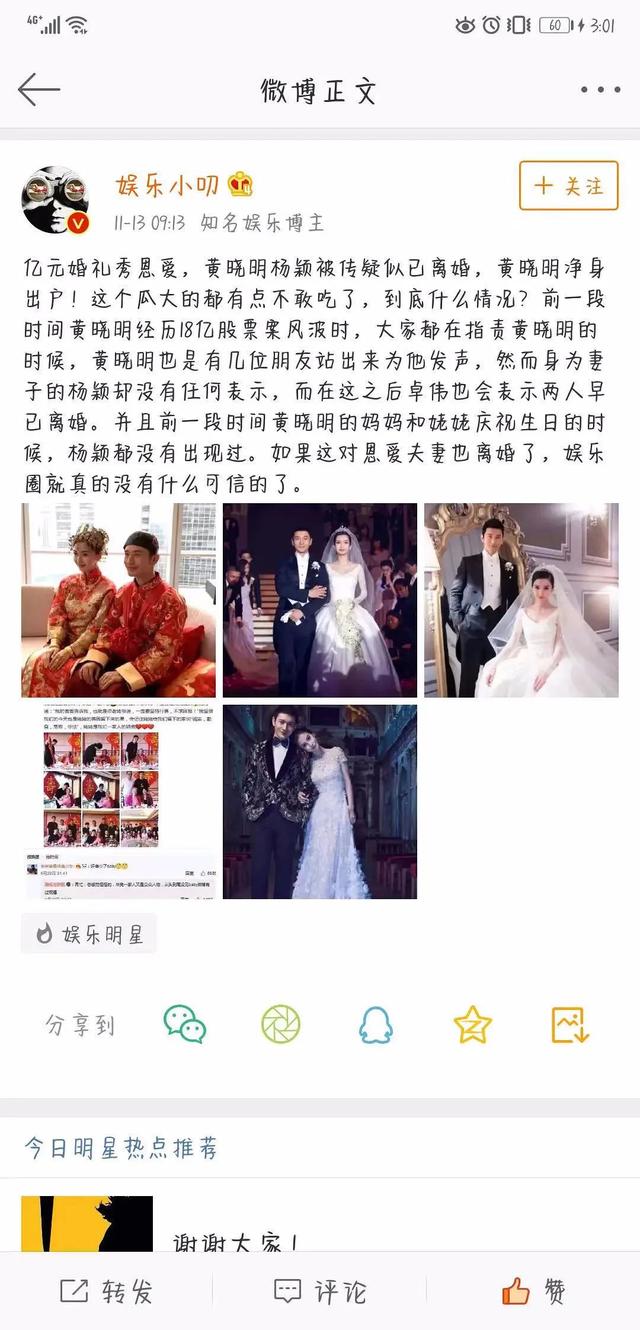Image resolution: width=640 pixels, height=1330 pixels.
Task: Share to WeChat Moments
Action: point(281,1025)
